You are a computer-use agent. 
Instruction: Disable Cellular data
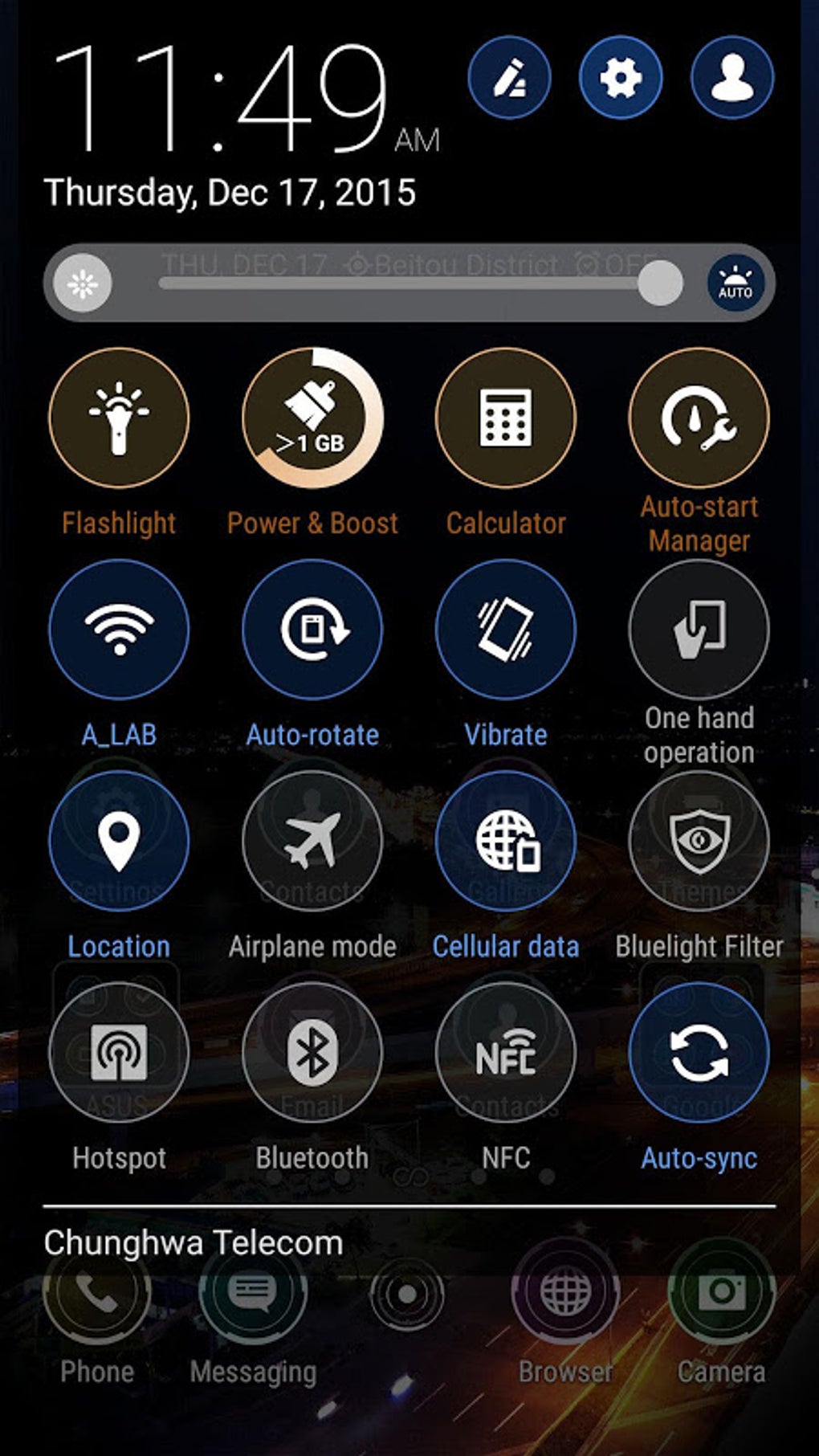pyautogui.click(x=506, y=841)
